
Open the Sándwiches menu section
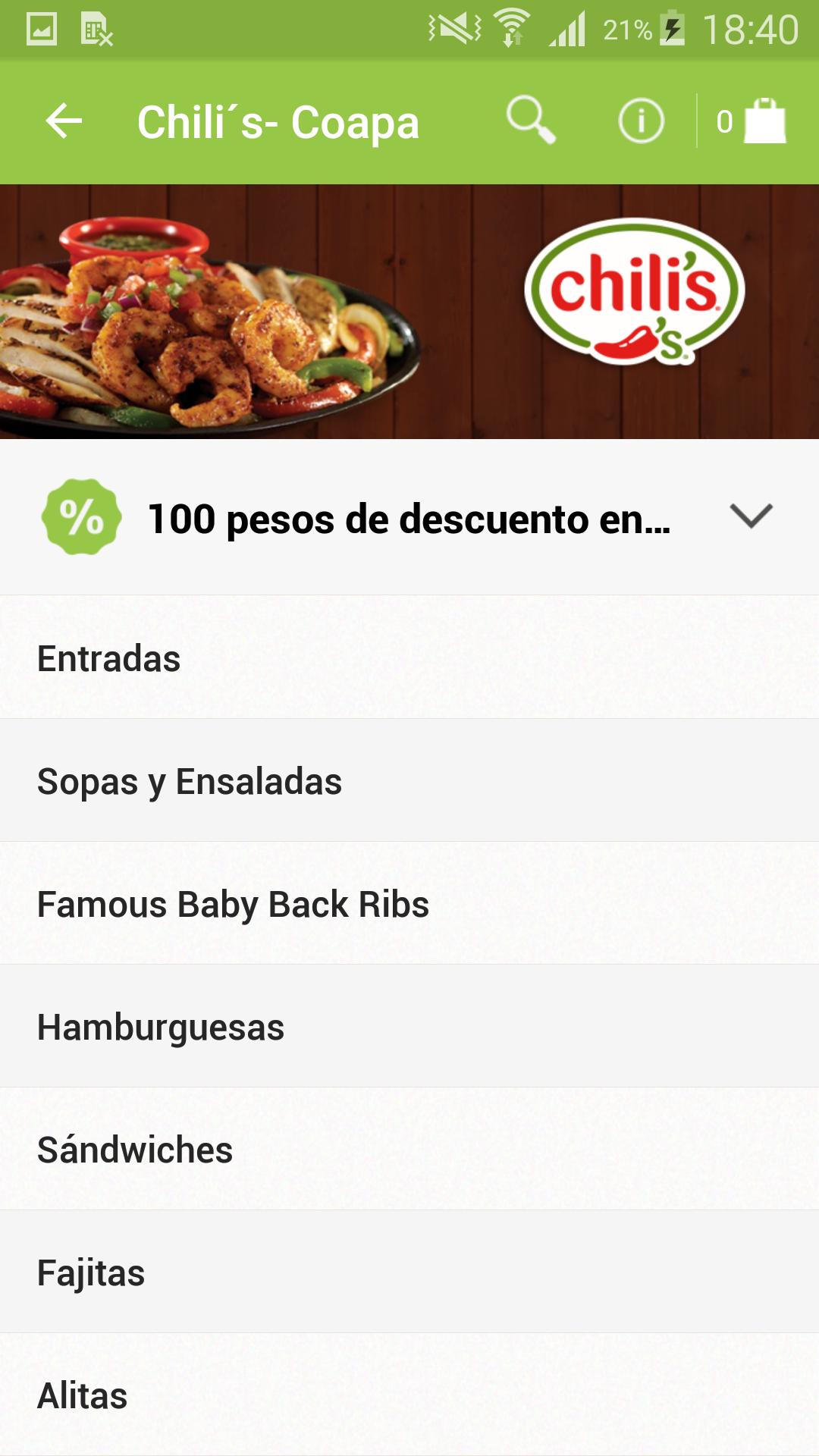click(409, 1148)
